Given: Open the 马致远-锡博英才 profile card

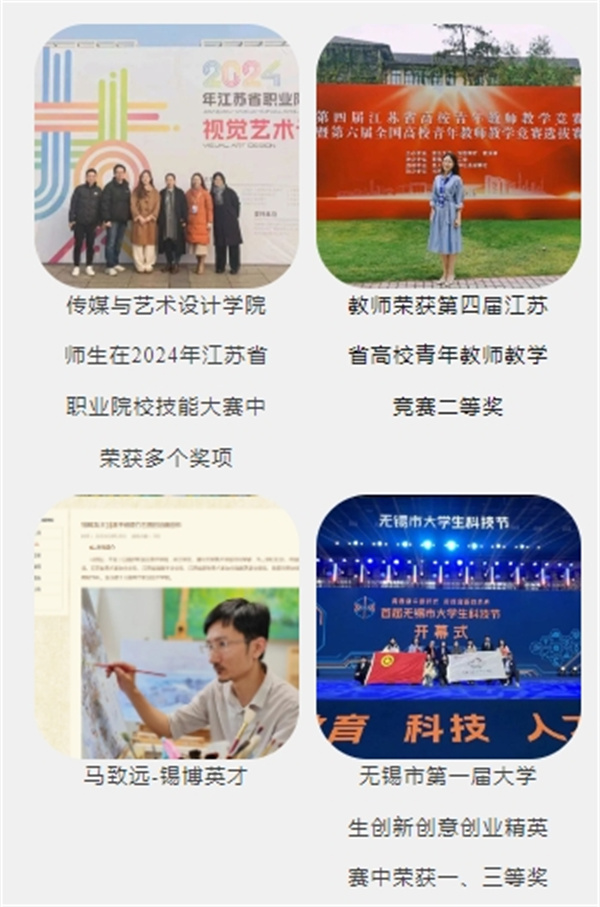Looking at the screenshot, I should [x=166, y=628].
